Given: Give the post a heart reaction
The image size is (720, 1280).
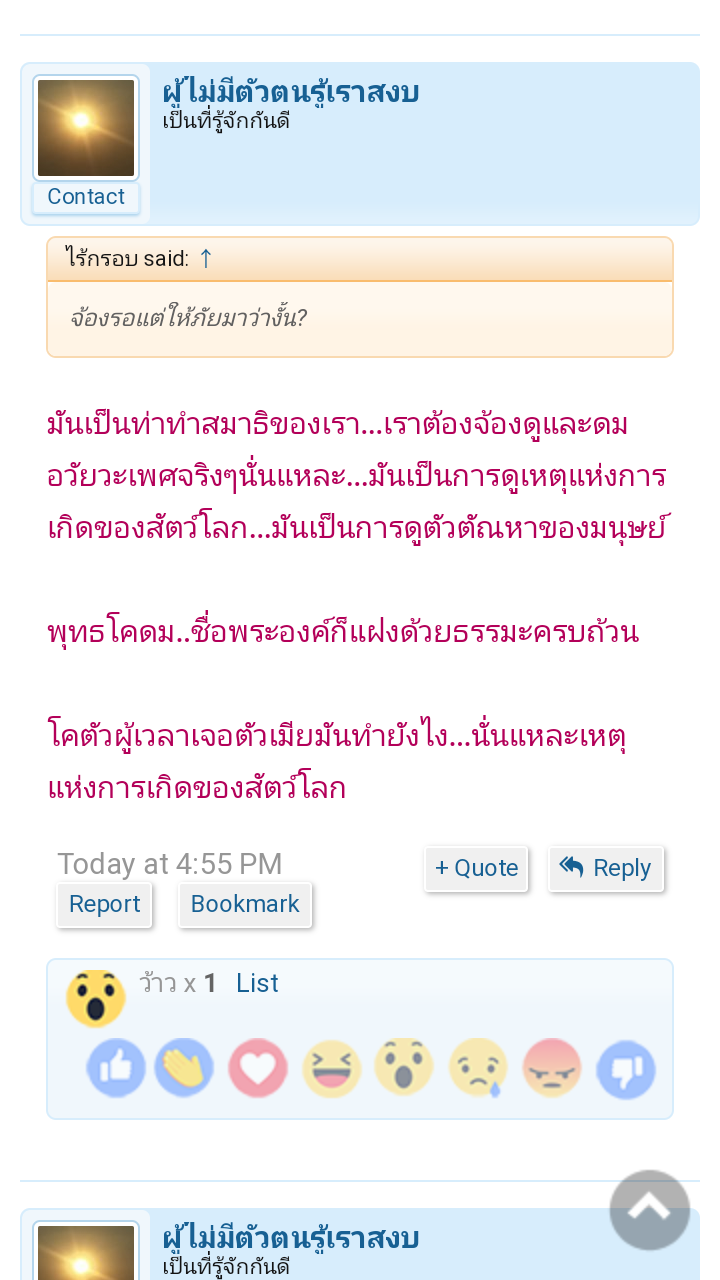Looking at the screenshot, I should 258,1068.
